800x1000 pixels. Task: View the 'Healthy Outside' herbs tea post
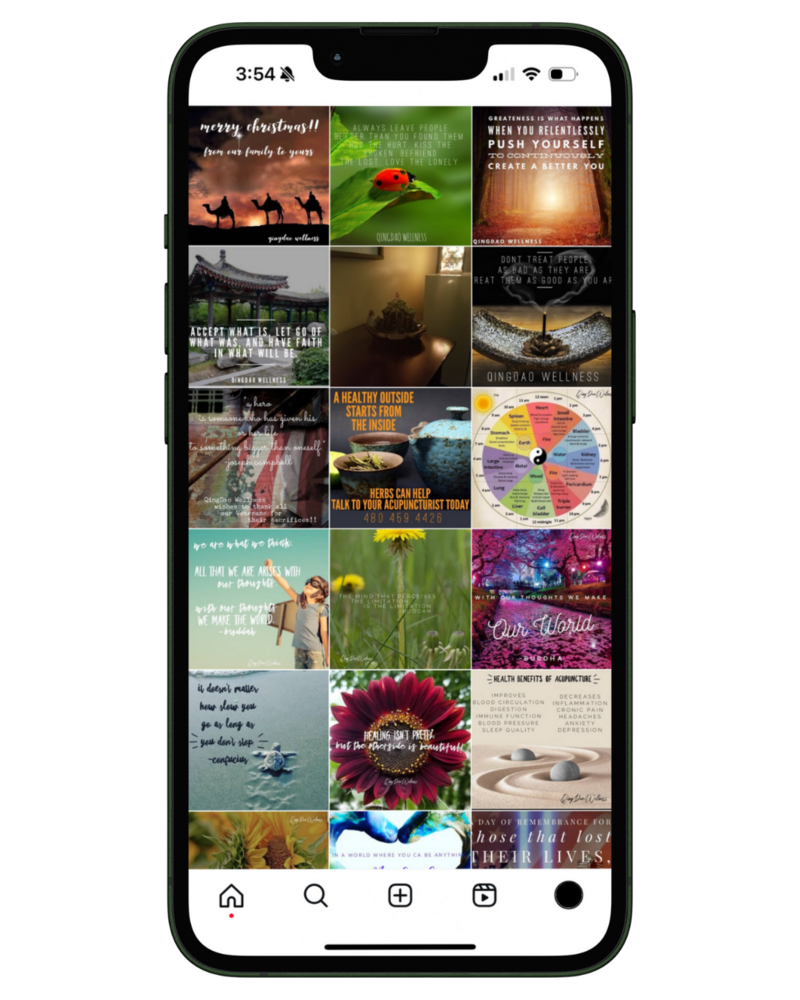point(400,458)
